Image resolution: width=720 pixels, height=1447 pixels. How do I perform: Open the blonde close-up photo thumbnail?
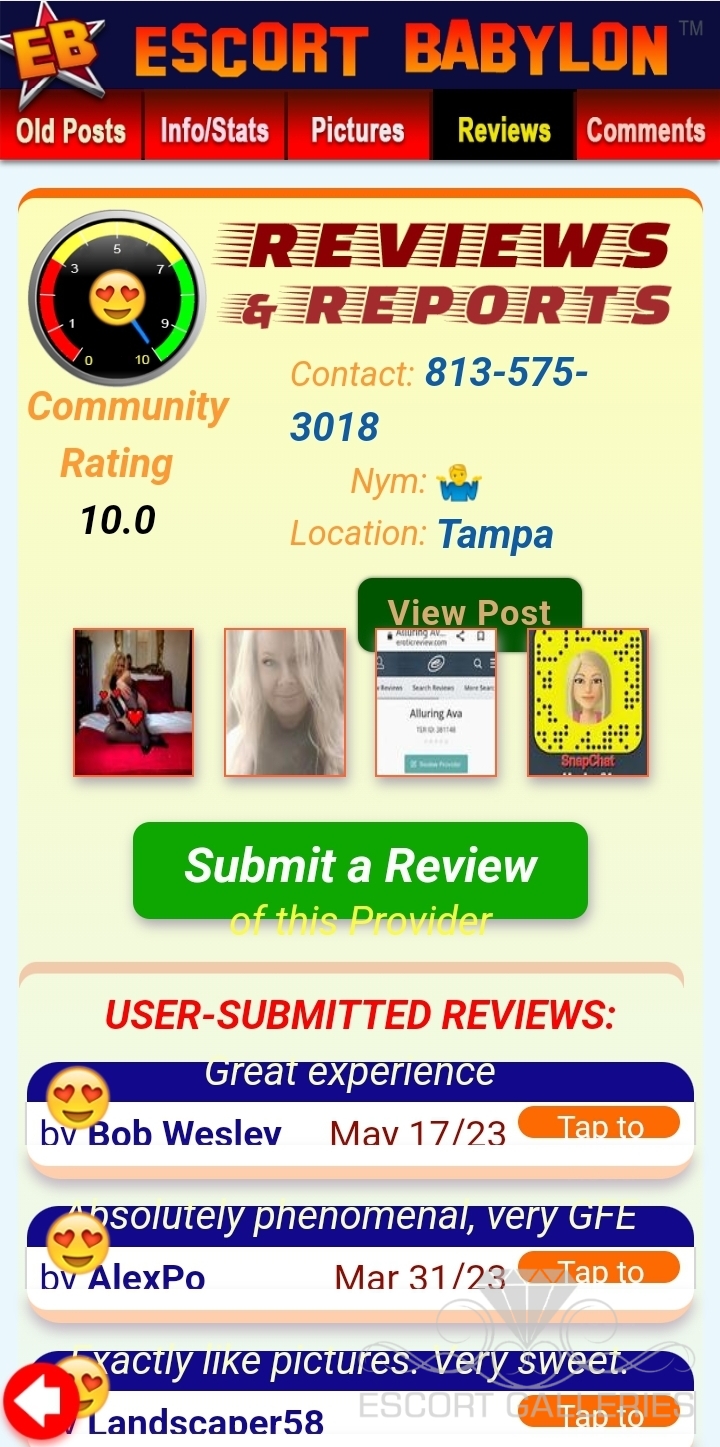[x=285, y=702]
